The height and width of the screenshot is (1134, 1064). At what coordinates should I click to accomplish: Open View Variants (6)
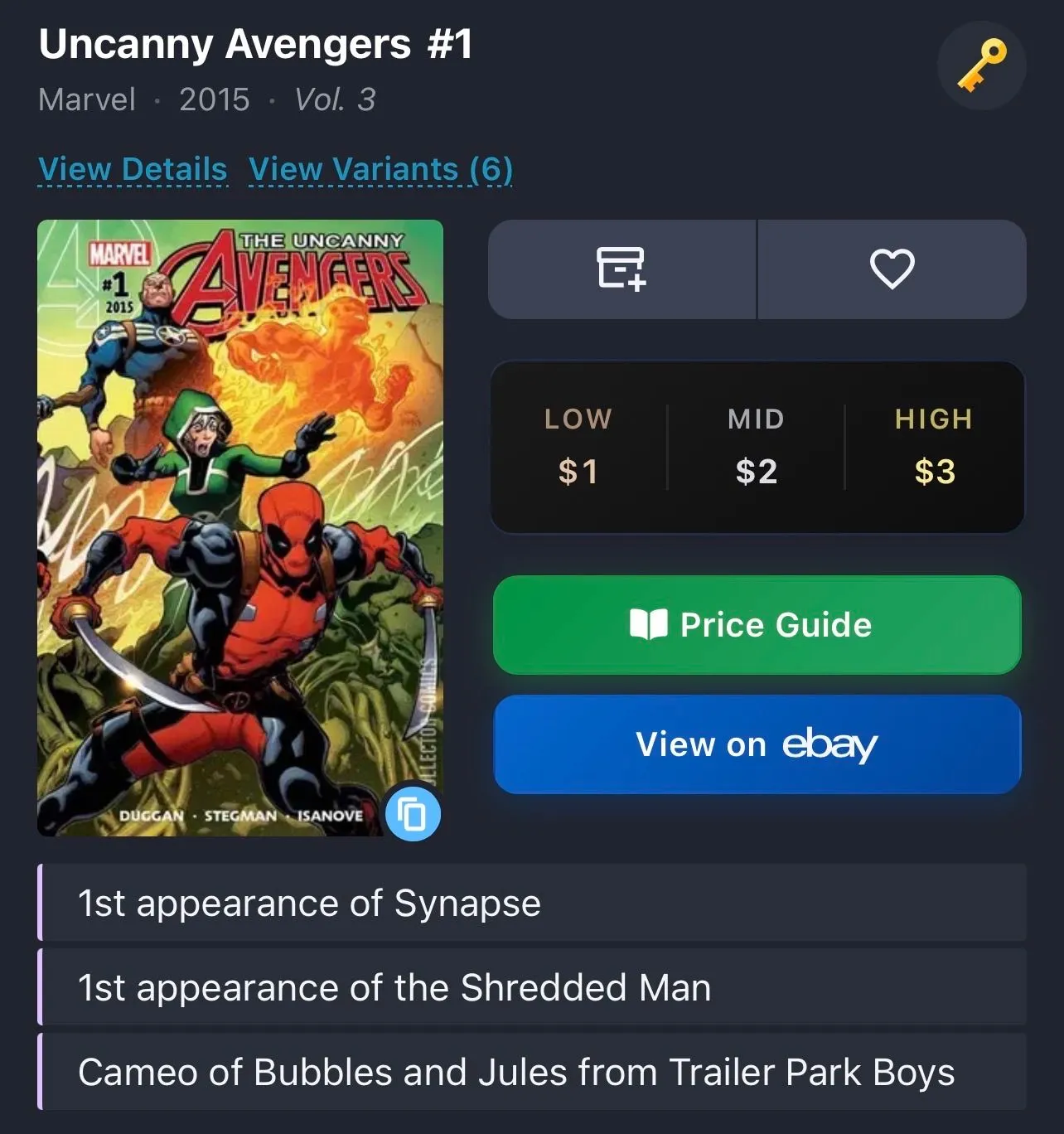(380, 169)
